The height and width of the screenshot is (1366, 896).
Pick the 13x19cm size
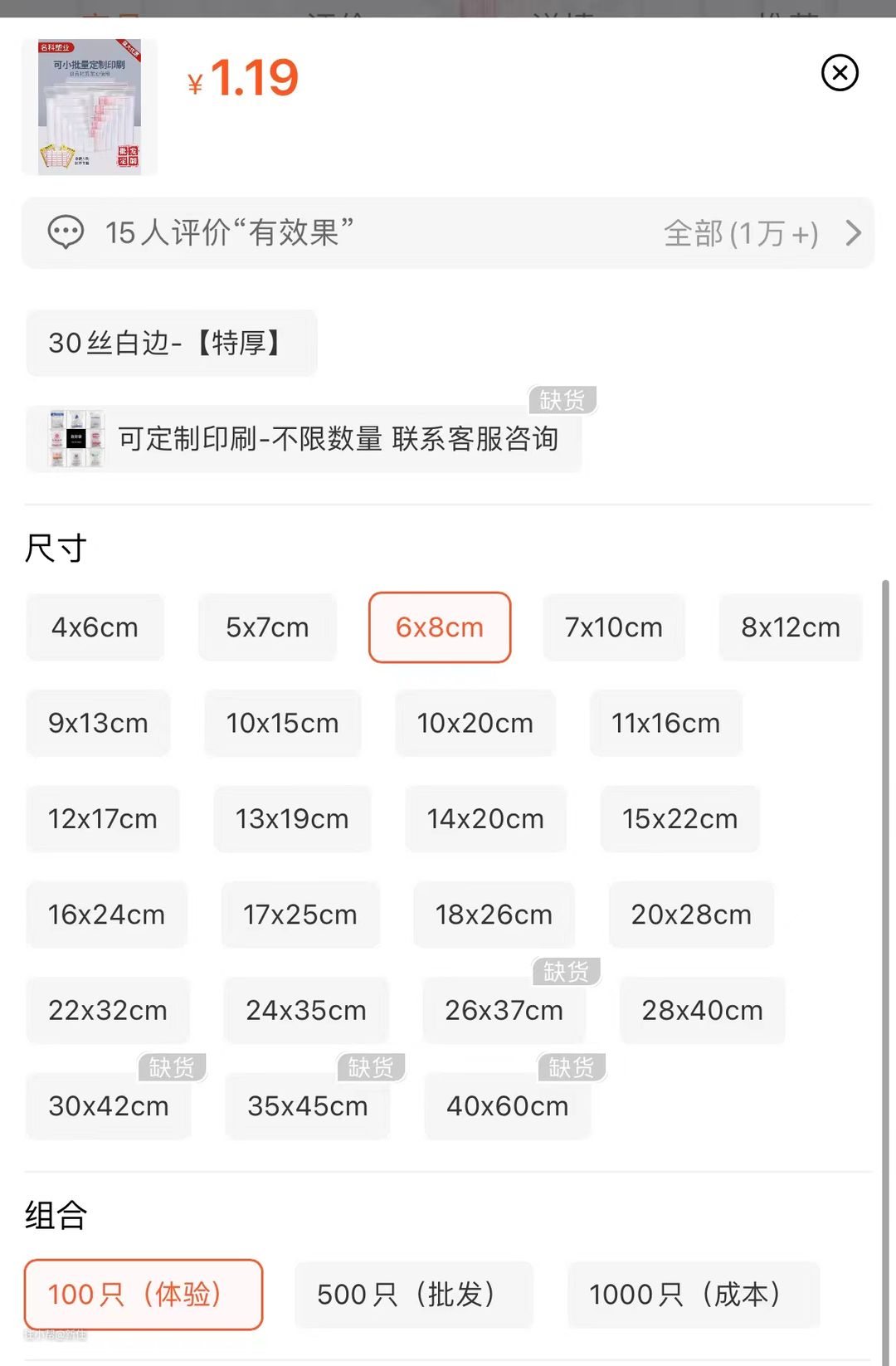coord(292,819)
